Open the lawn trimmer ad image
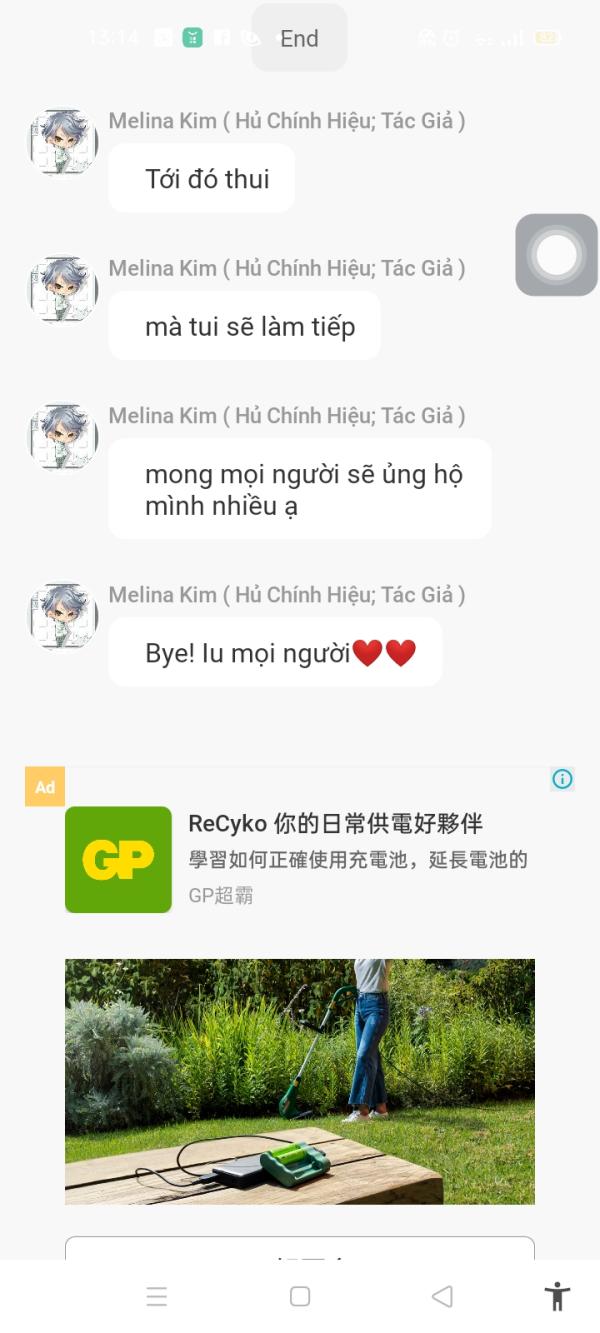Screen dimensions: 600x1333 pyautogui.click(x=300, y=1082)
